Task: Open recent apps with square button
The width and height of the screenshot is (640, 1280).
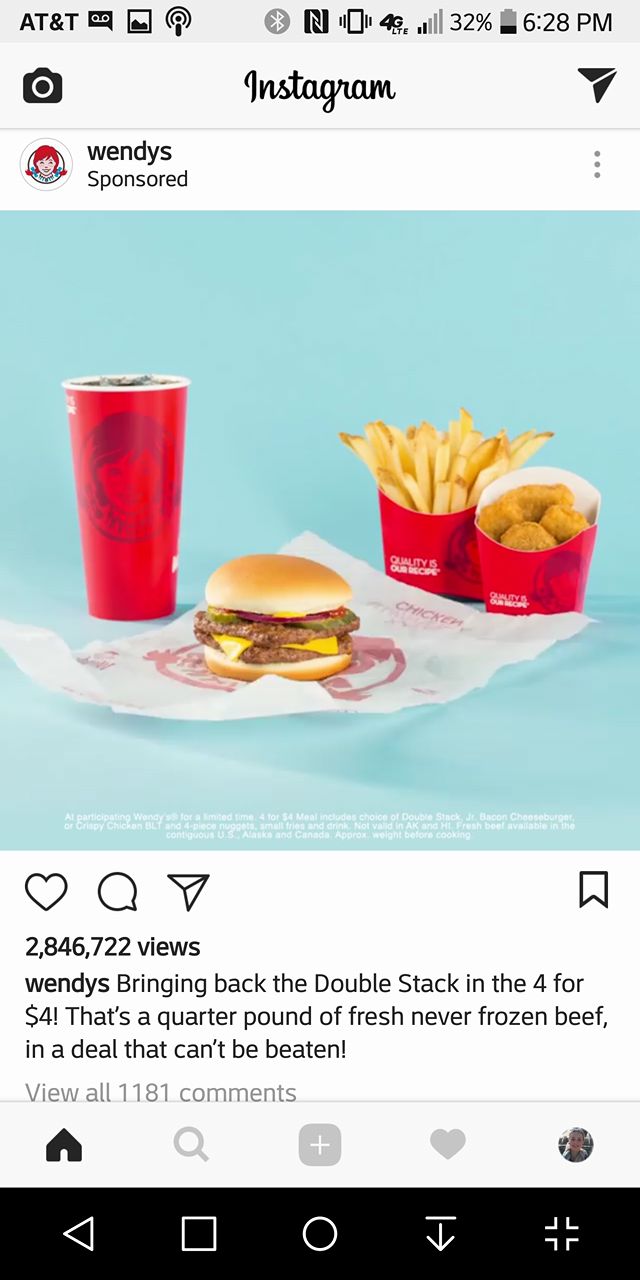Action: (199, 1233)
